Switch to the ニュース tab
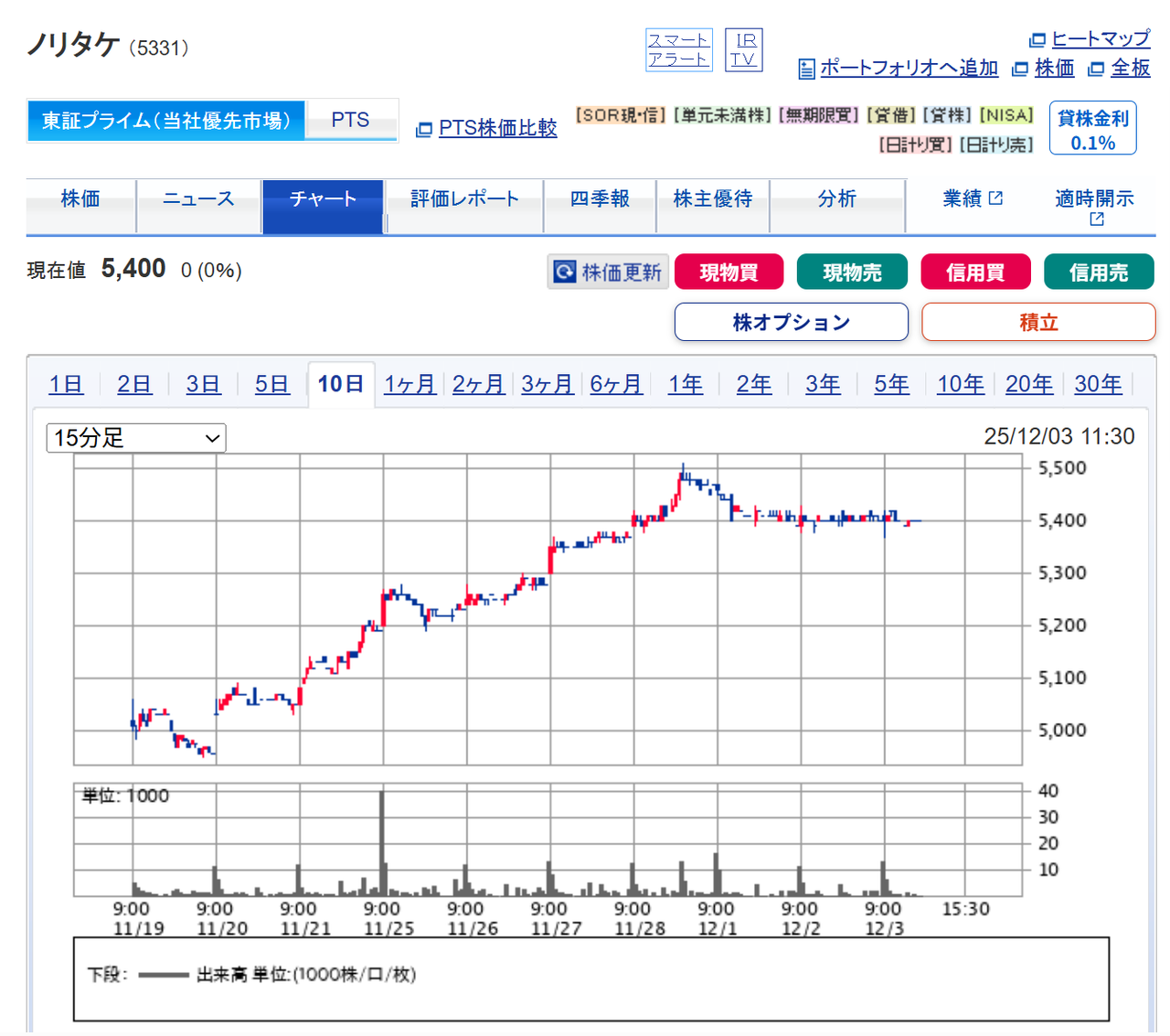The image size is (1170, 1036). coord(198,199)
